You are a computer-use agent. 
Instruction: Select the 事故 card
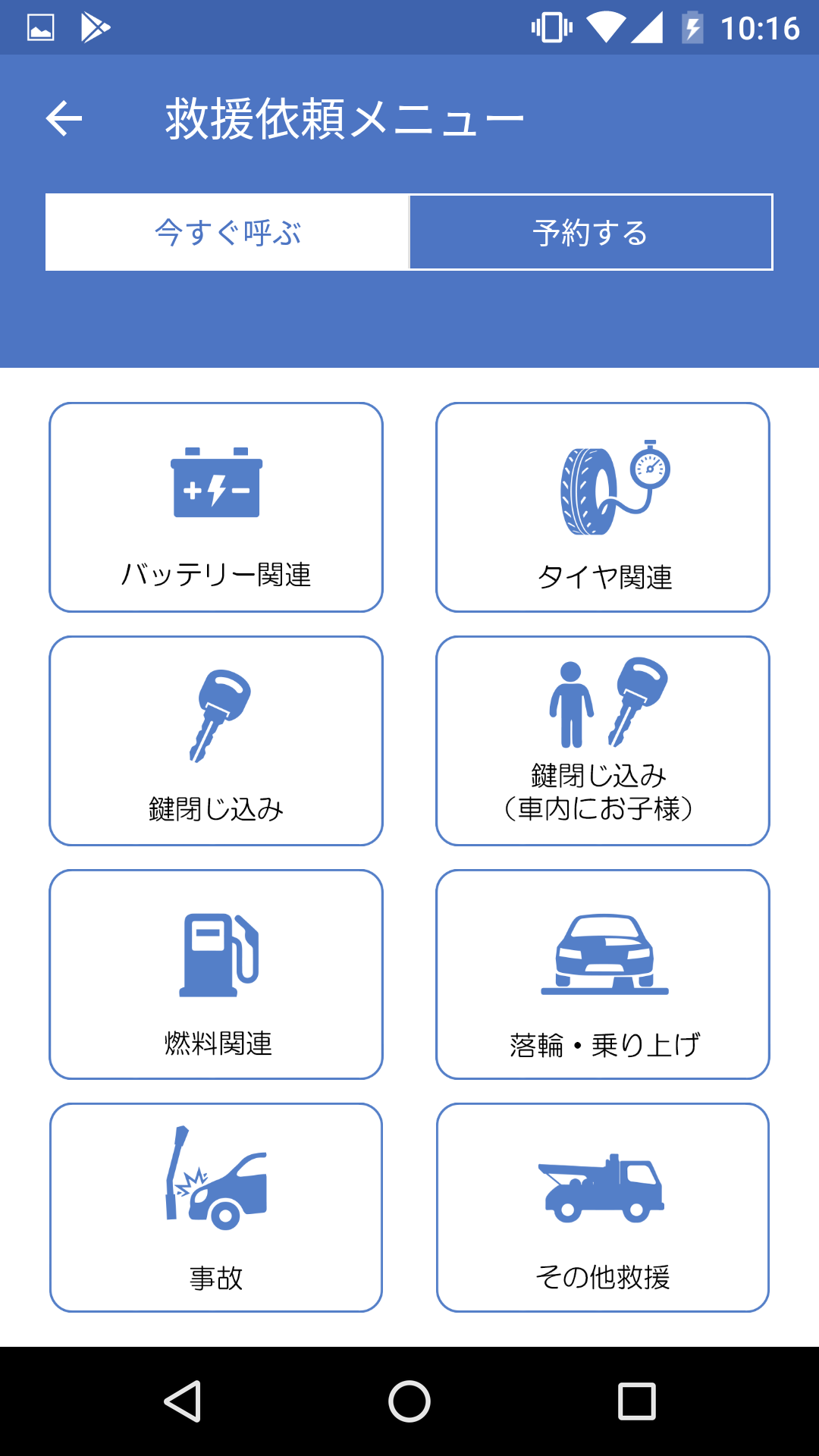click(x=216, y=1208)
